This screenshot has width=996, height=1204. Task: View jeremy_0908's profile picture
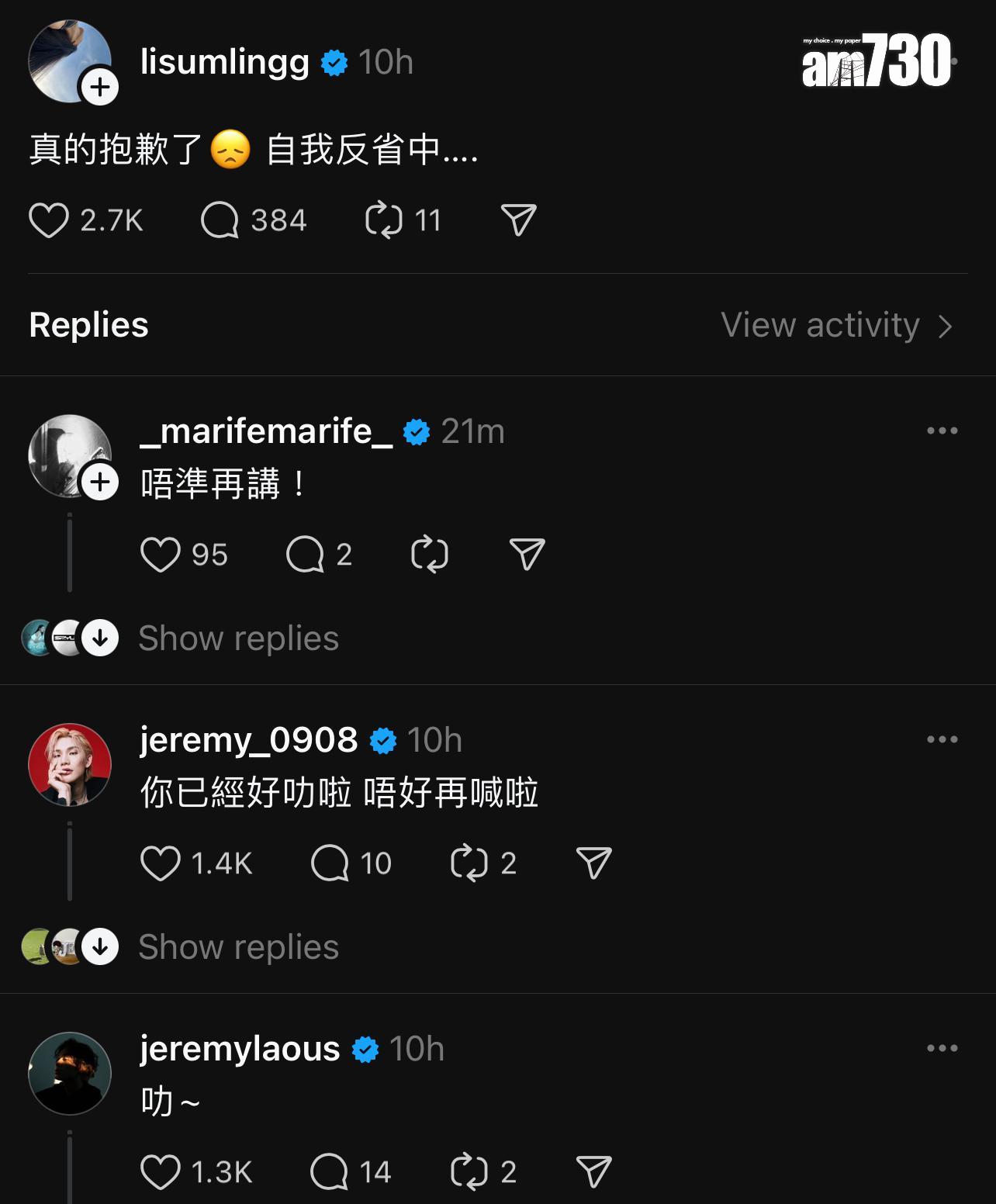click(70, 766)
